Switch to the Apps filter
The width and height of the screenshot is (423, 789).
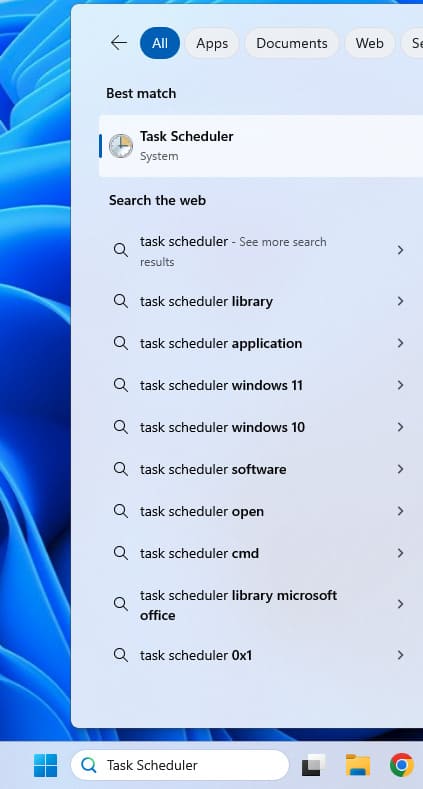(212, 43)
